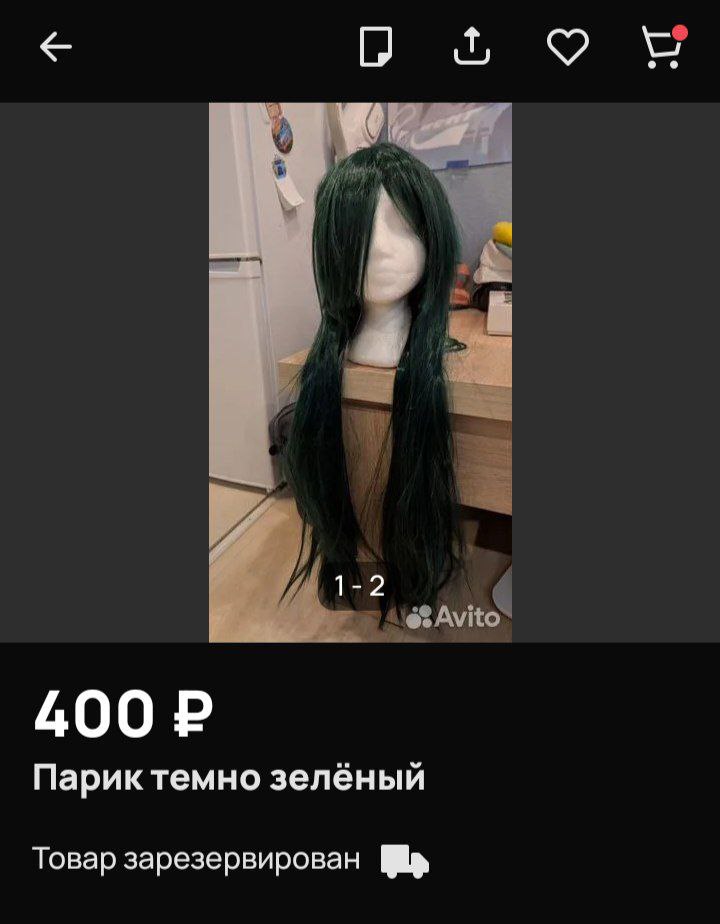Open the wig photo in full view

360,372
